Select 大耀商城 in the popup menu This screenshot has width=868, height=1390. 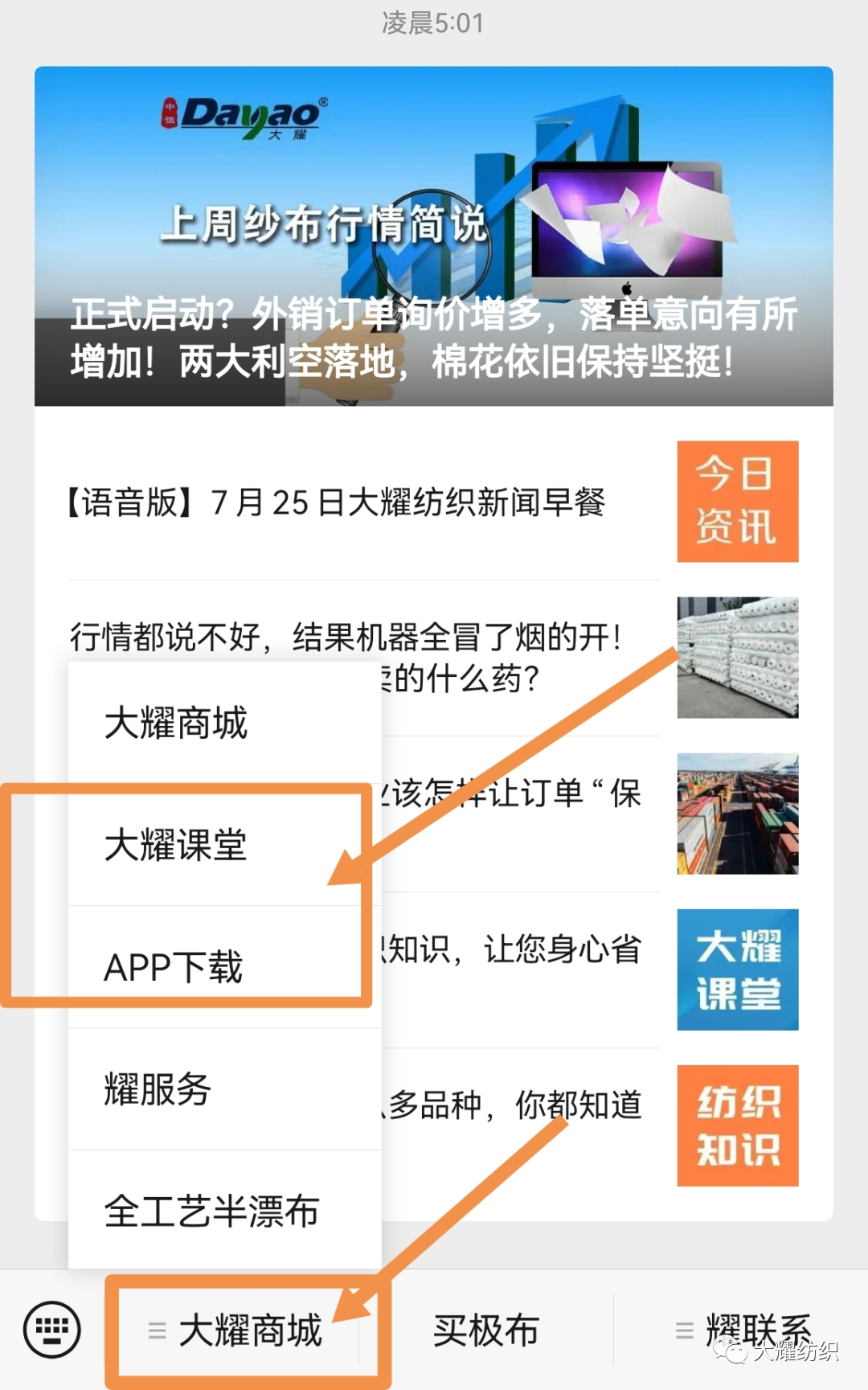click(x=224, y=723)
